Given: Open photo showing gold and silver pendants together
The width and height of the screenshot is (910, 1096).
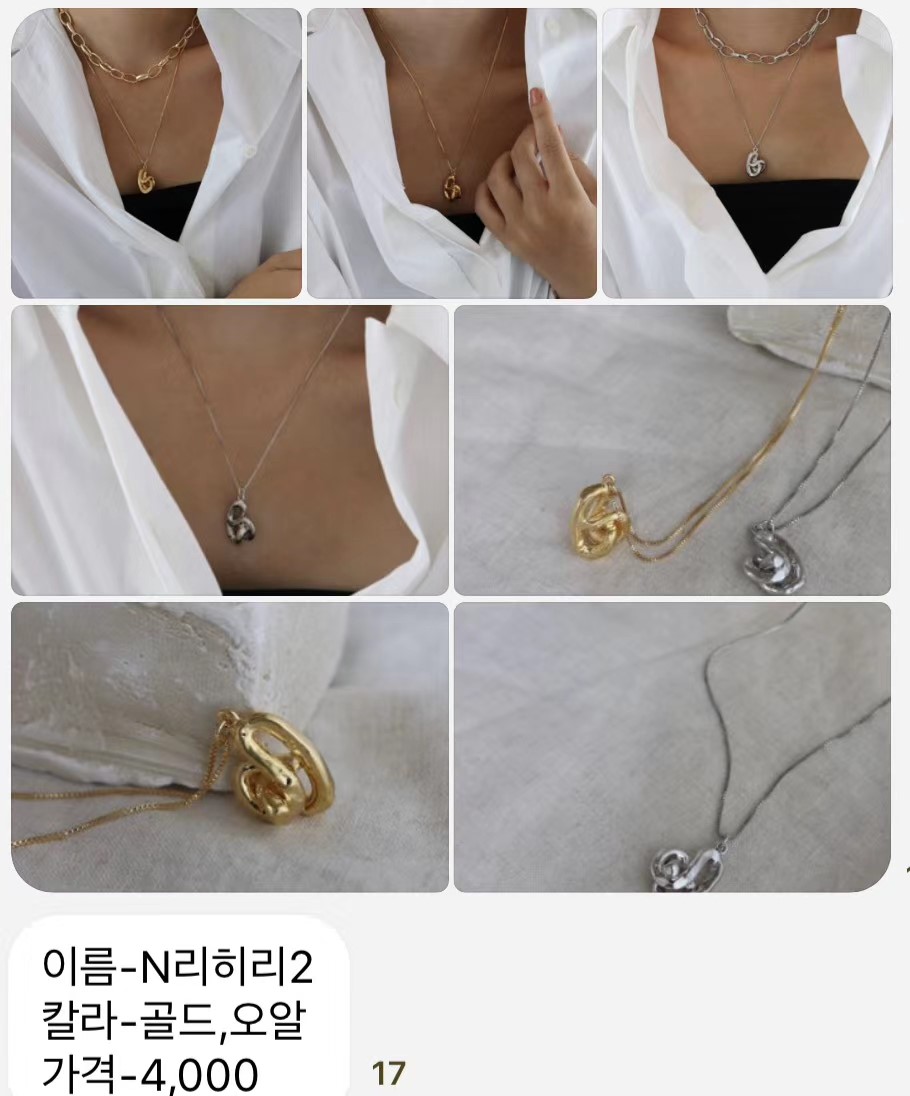Looking at the screenshot, I should click(x=672, y=450).
